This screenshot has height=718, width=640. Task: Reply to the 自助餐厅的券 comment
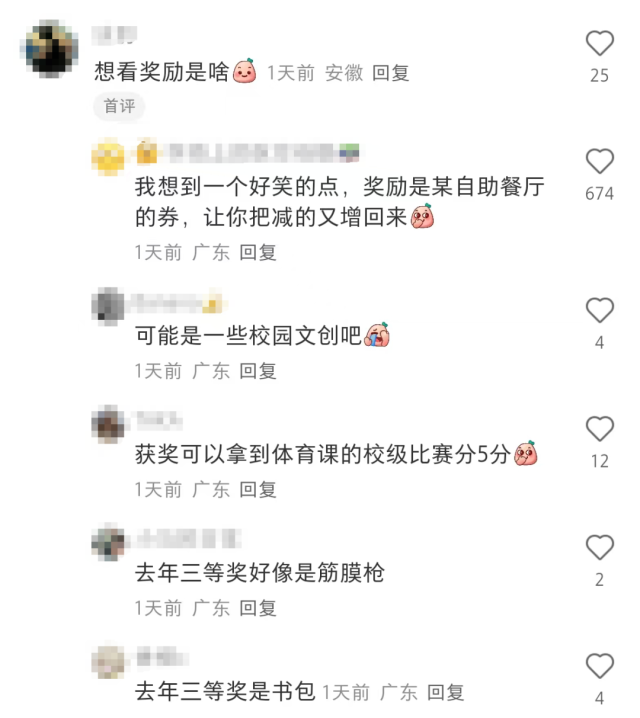[x=258, y=253]
